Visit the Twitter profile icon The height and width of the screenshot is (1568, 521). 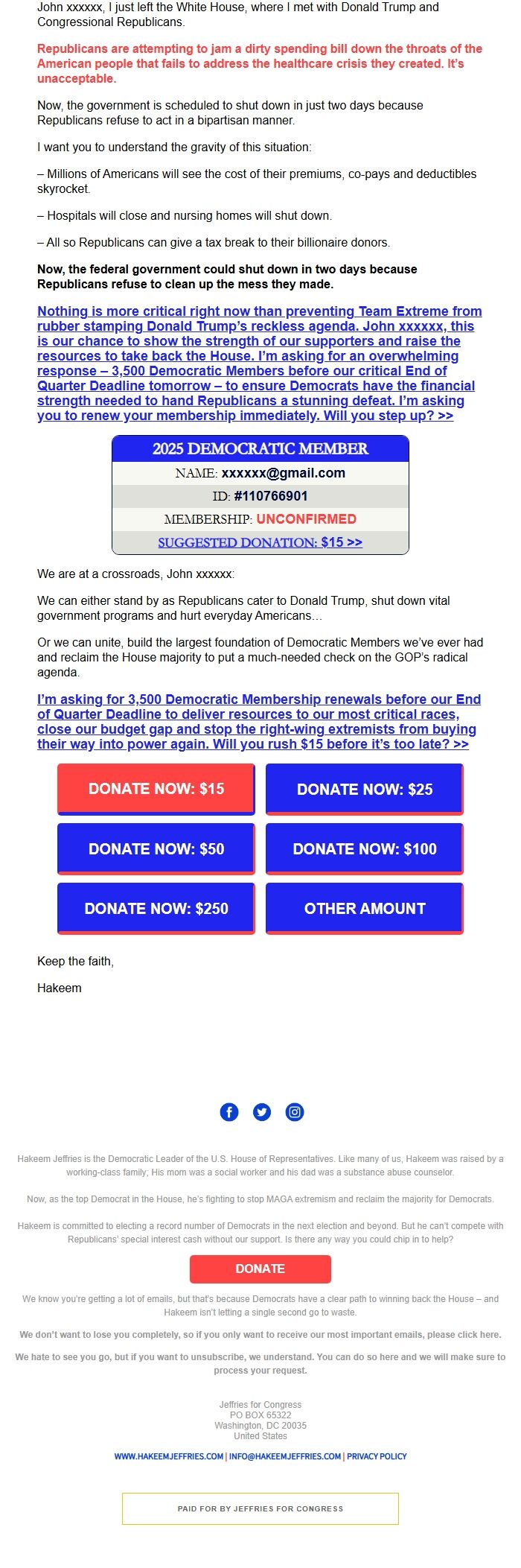pyautogui.click(x=262, y=1112)
